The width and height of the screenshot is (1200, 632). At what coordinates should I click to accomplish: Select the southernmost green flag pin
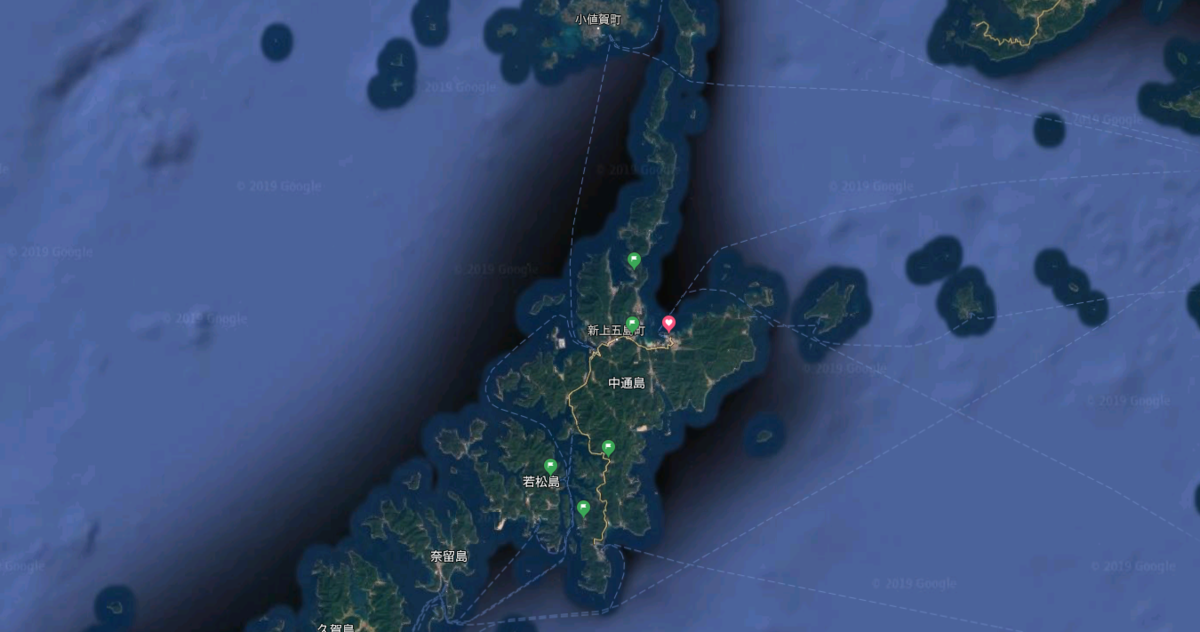pyautogui.click(x=584, y=508)
